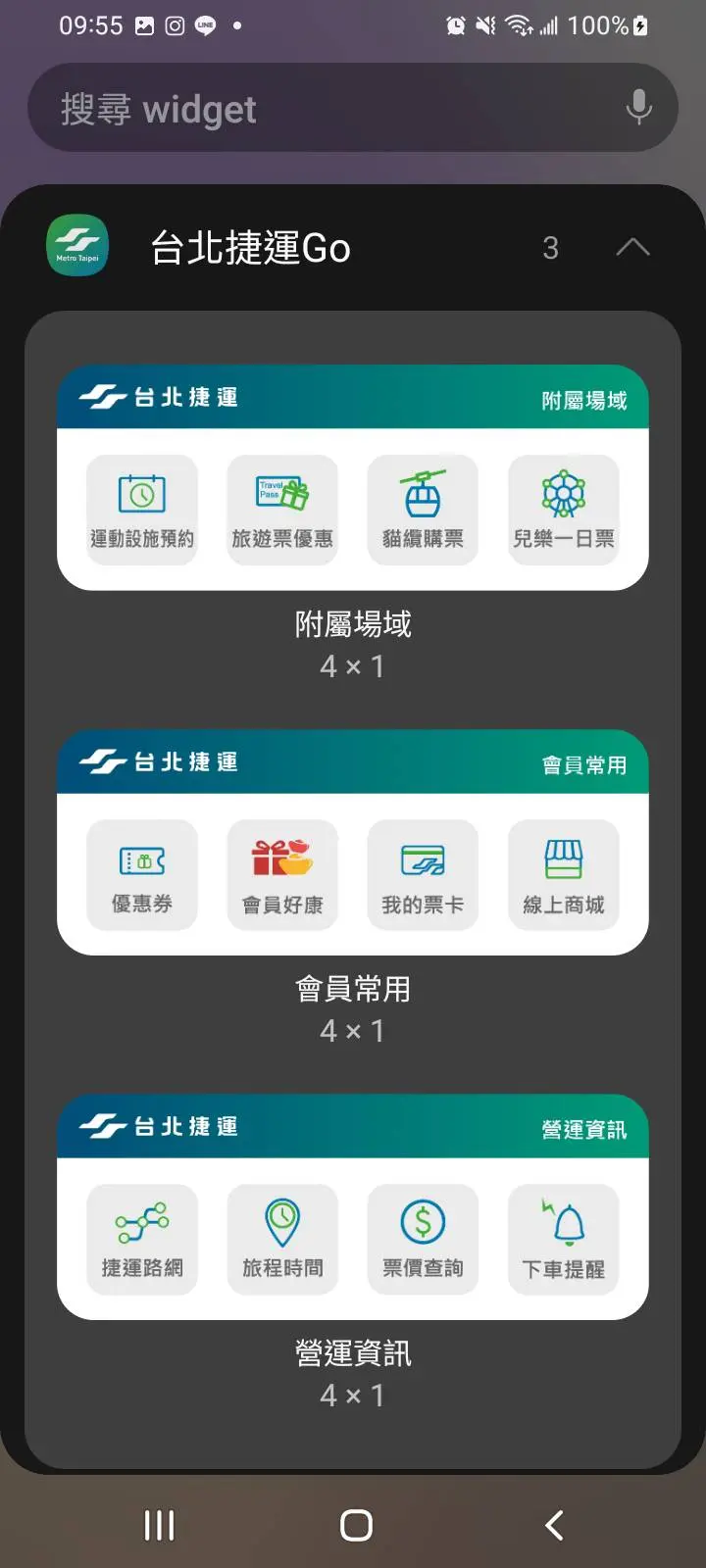Open recent apps from the navigation bar
The width and height of the screenshot is (706, 1568).
(x=159, y=1525)
